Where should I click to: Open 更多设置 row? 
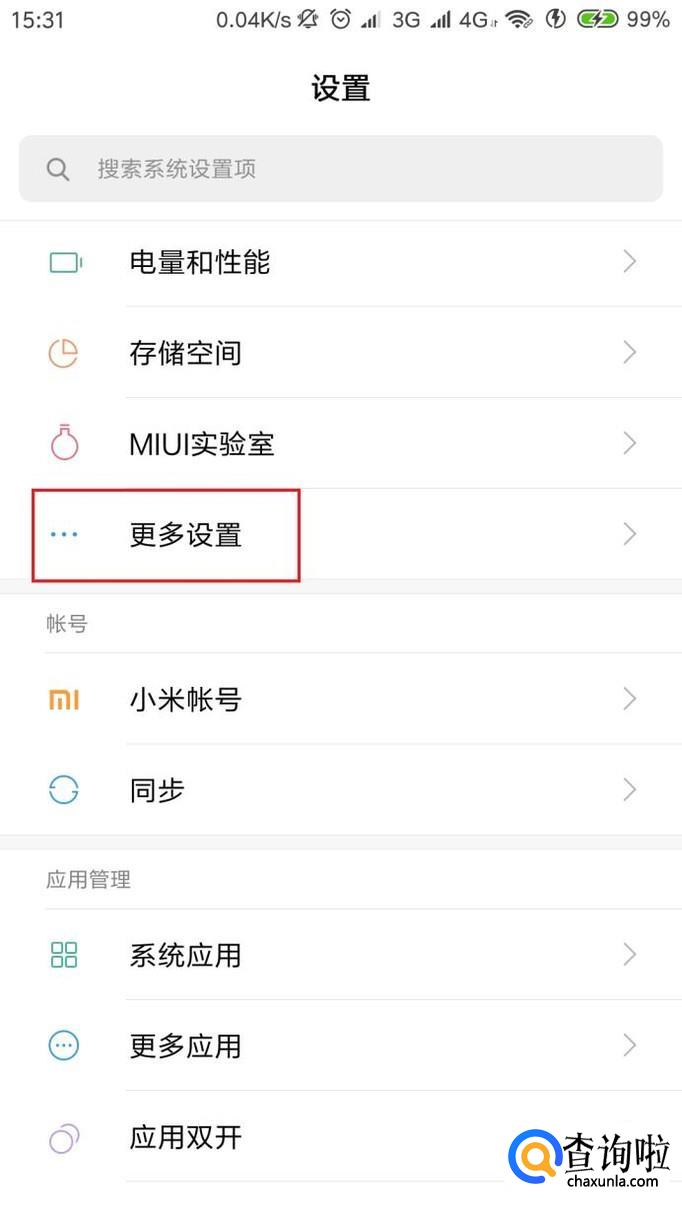pos(340,535)
